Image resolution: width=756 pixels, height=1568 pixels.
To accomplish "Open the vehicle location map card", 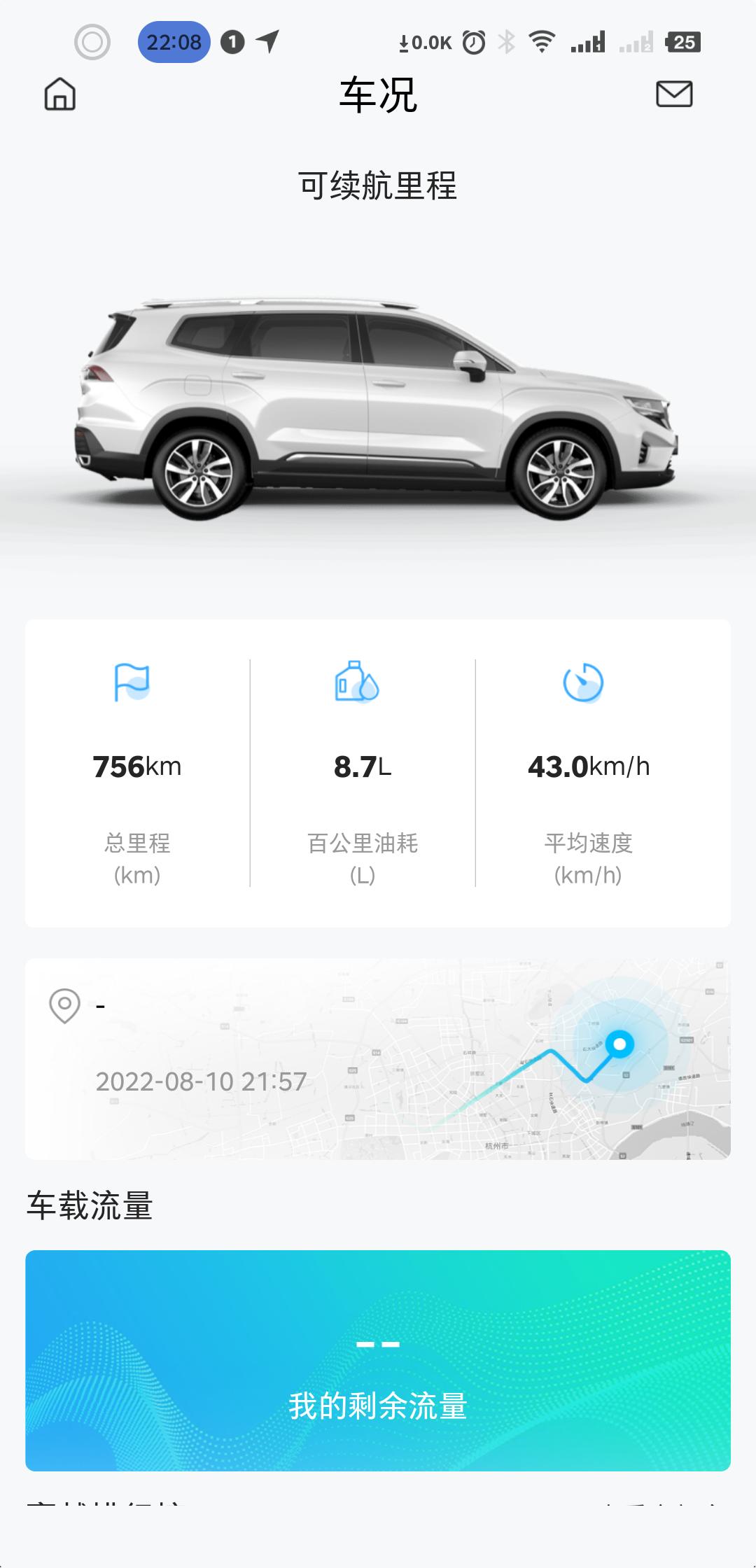I will tap(378, 1058).
